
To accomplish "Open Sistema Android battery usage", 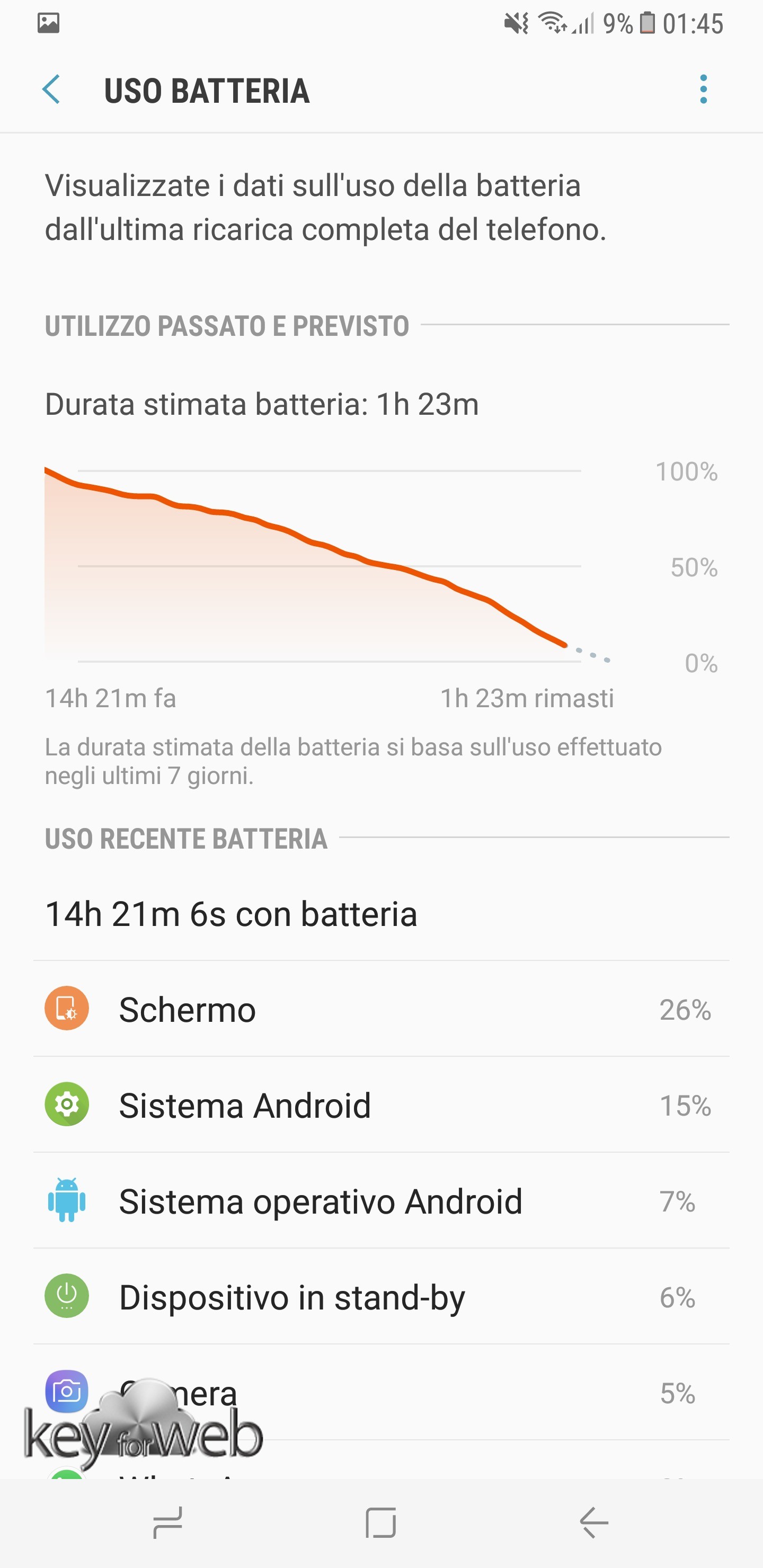I will coord(381,1105).
